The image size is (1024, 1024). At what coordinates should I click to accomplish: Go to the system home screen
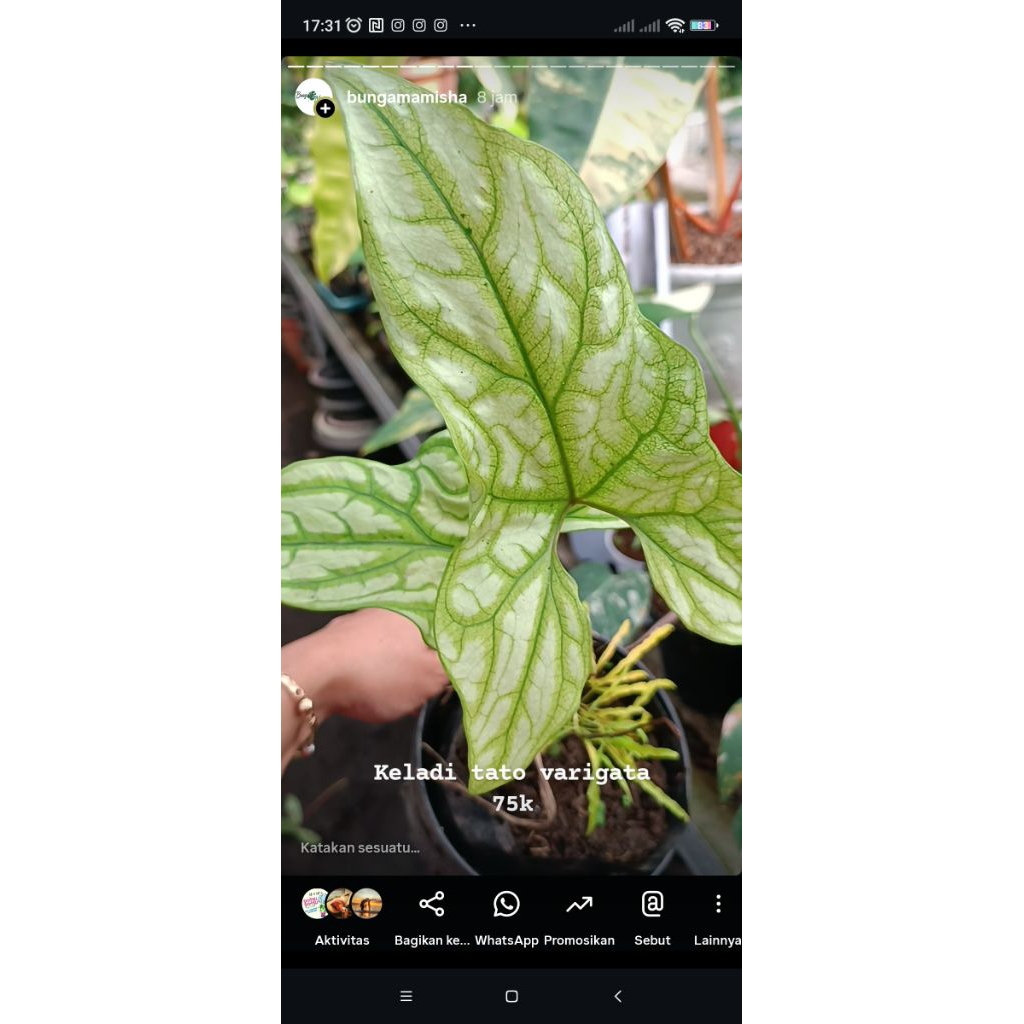pyautogui.click(x=511, y=996)
